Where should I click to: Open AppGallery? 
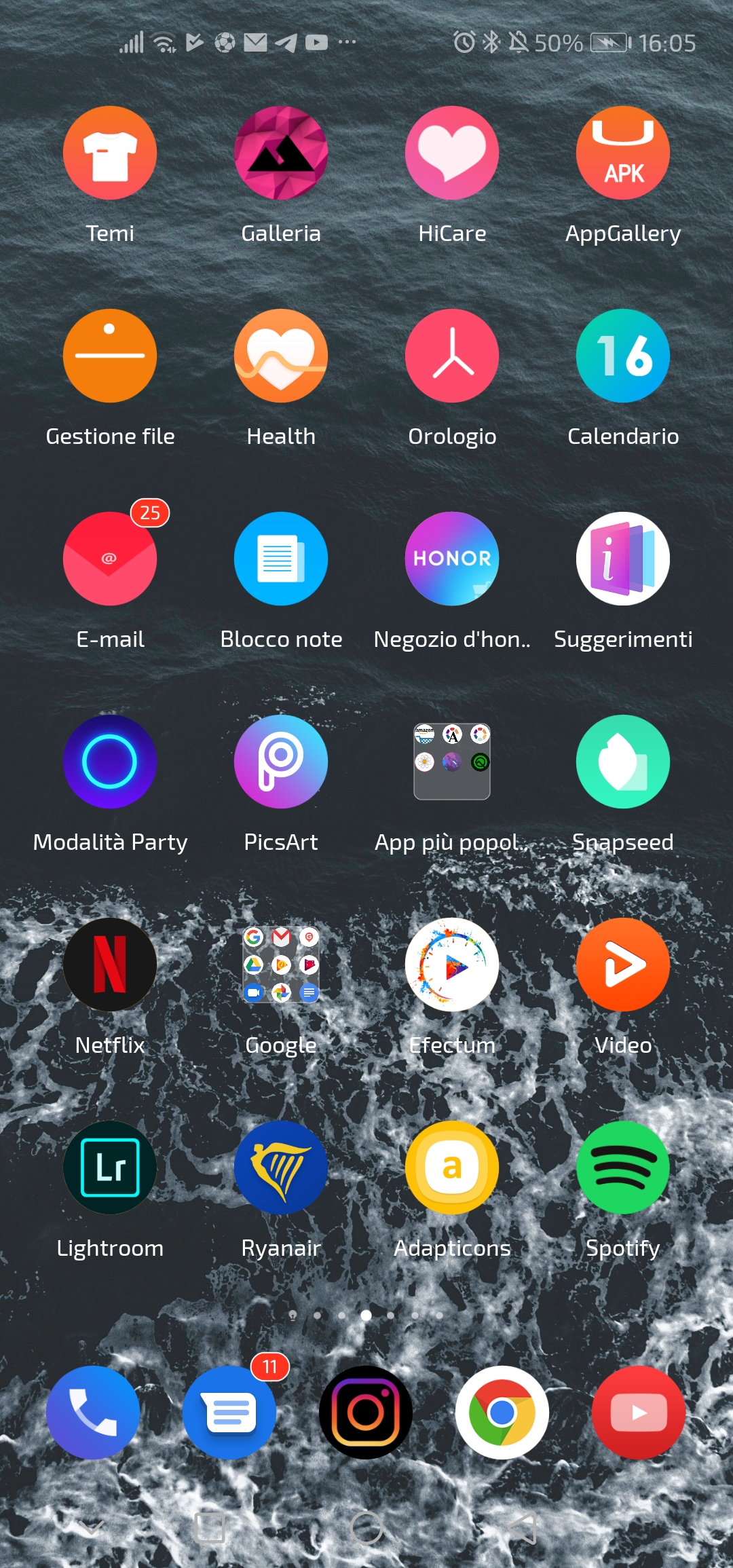tap(623, 153)
